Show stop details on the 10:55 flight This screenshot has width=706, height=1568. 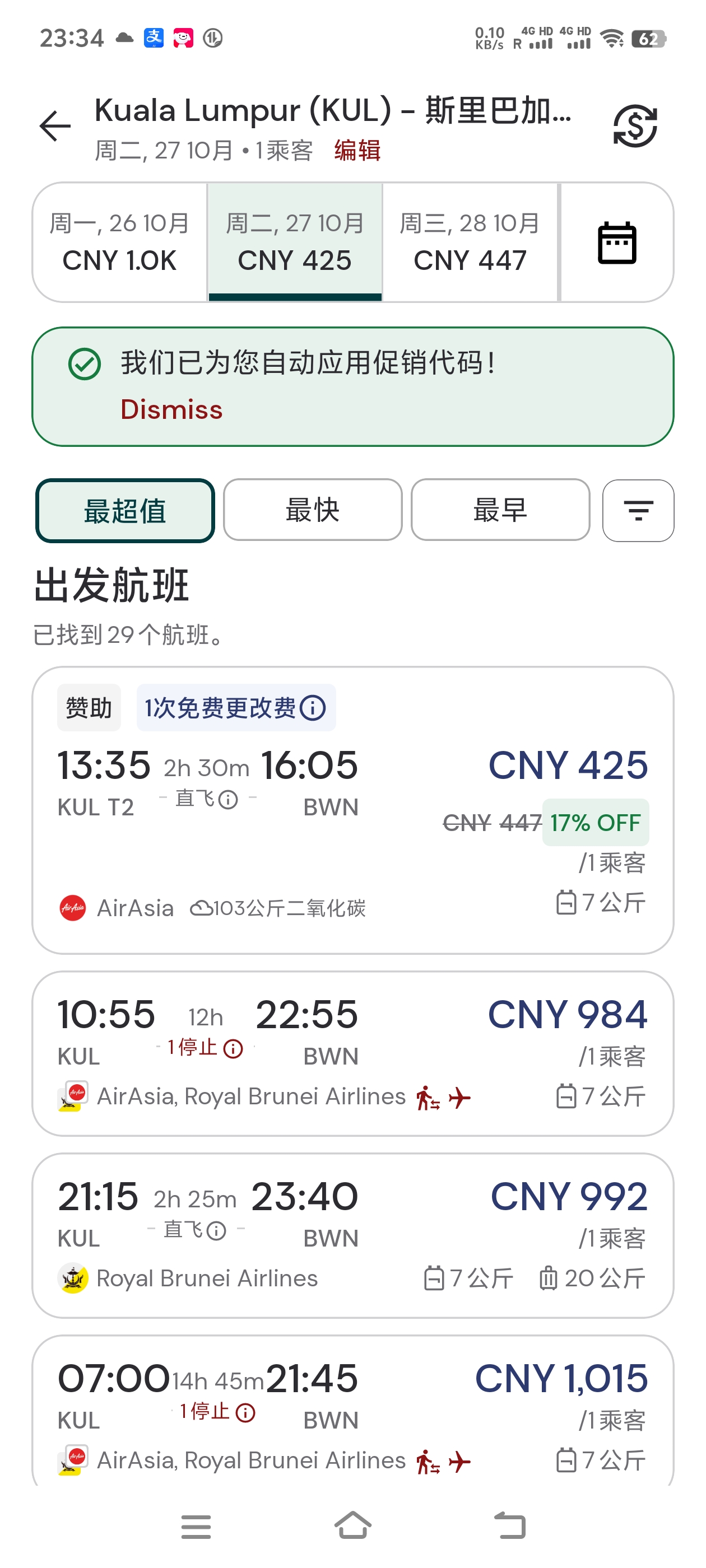coord(205,1048)
